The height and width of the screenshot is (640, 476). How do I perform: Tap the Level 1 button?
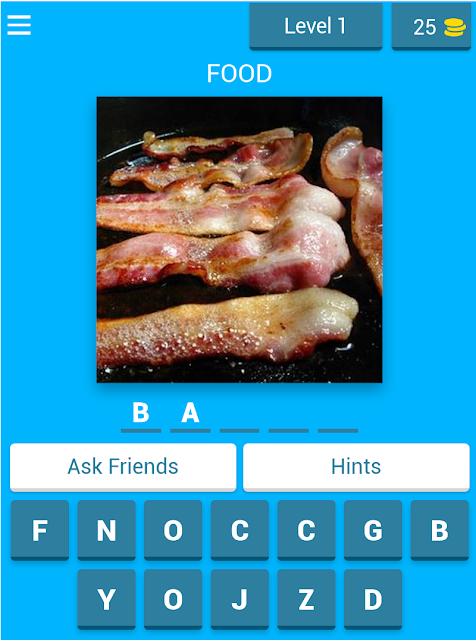316,26
